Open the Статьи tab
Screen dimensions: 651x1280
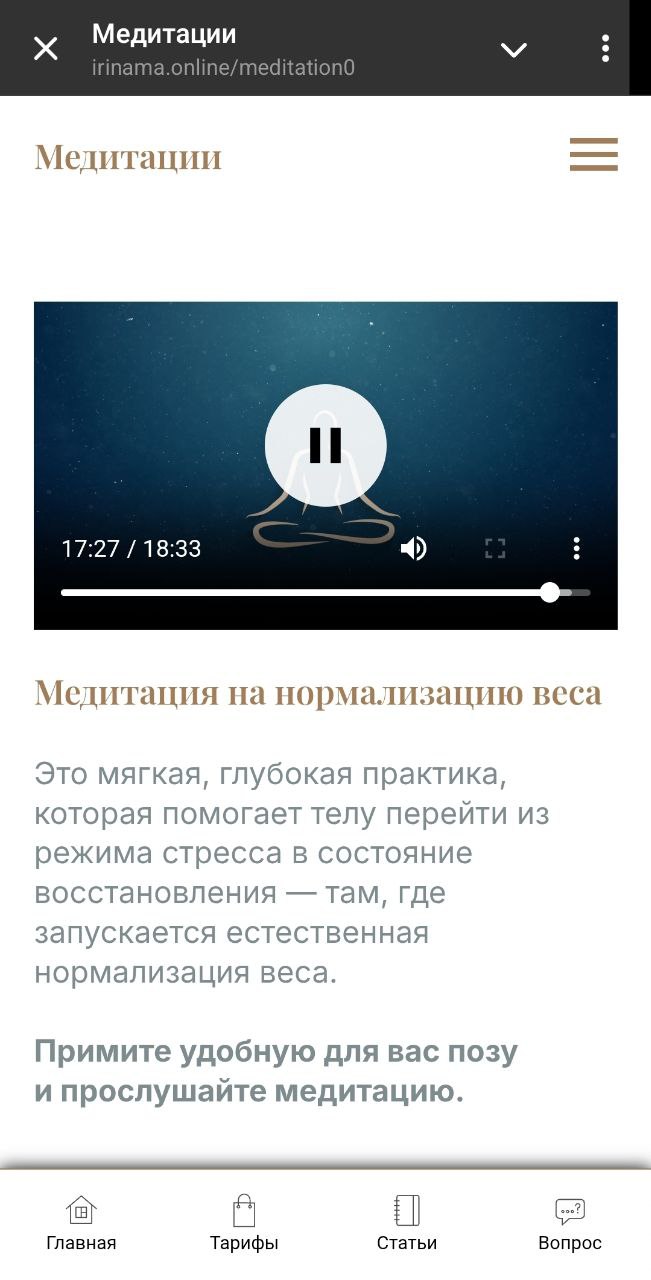point(407,1223)
